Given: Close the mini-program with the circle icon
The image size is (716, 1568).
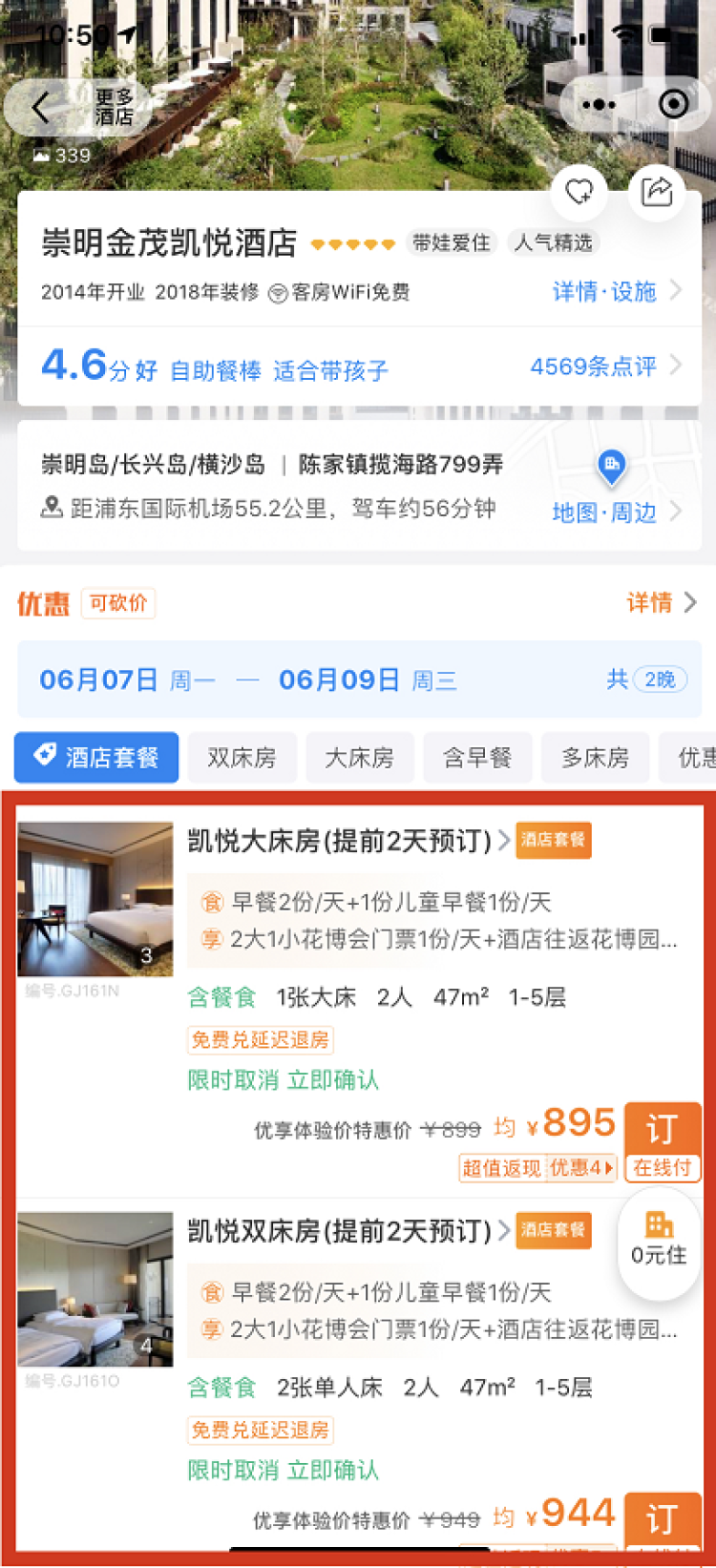Looking at the screenshot, I should [x=673, y=104].
